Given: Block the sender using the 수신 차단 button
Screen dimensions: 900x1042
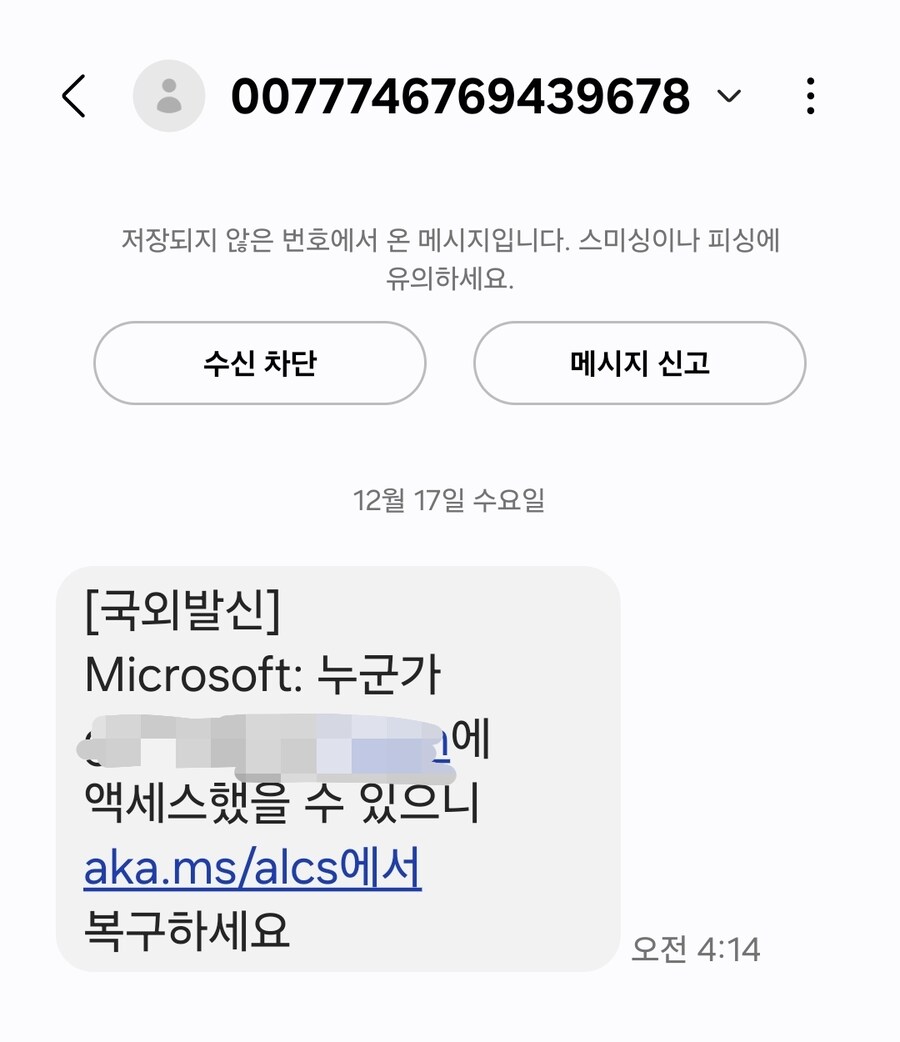Looking at the screenshot, I should click(x=259, y=363).
